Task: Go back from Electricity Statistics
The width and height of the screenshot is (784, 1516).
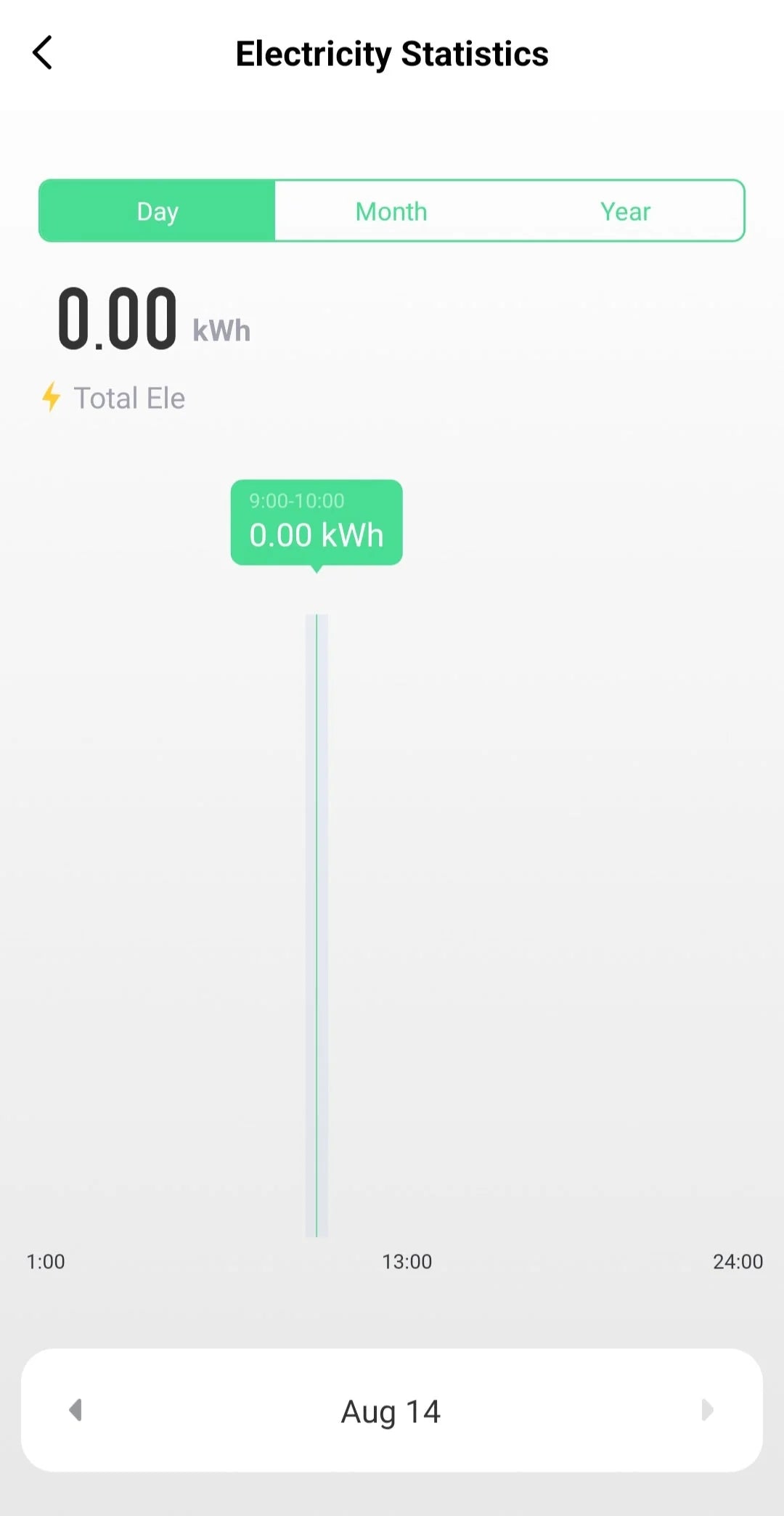Action: tap(43, 53)
